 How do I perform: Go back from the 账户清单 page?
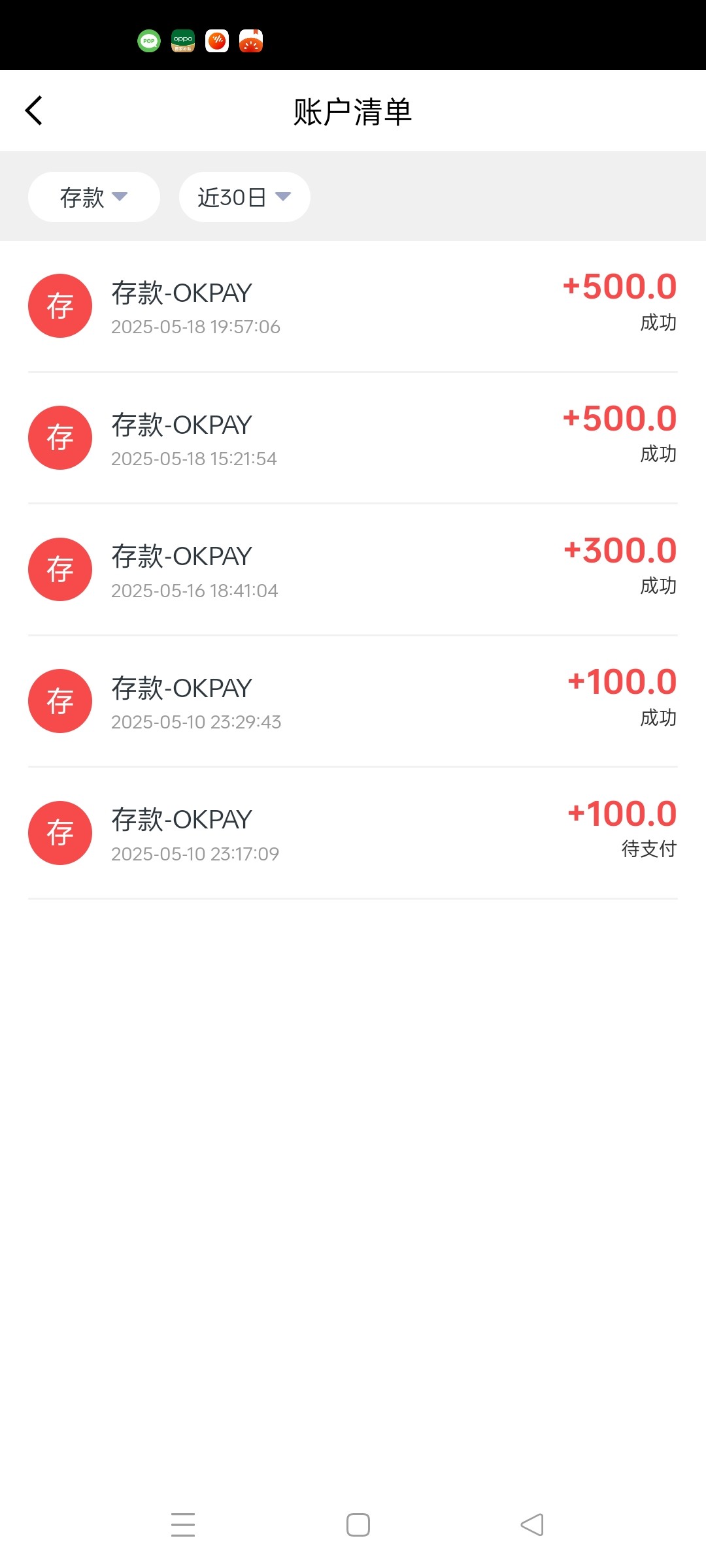point(34,110)
